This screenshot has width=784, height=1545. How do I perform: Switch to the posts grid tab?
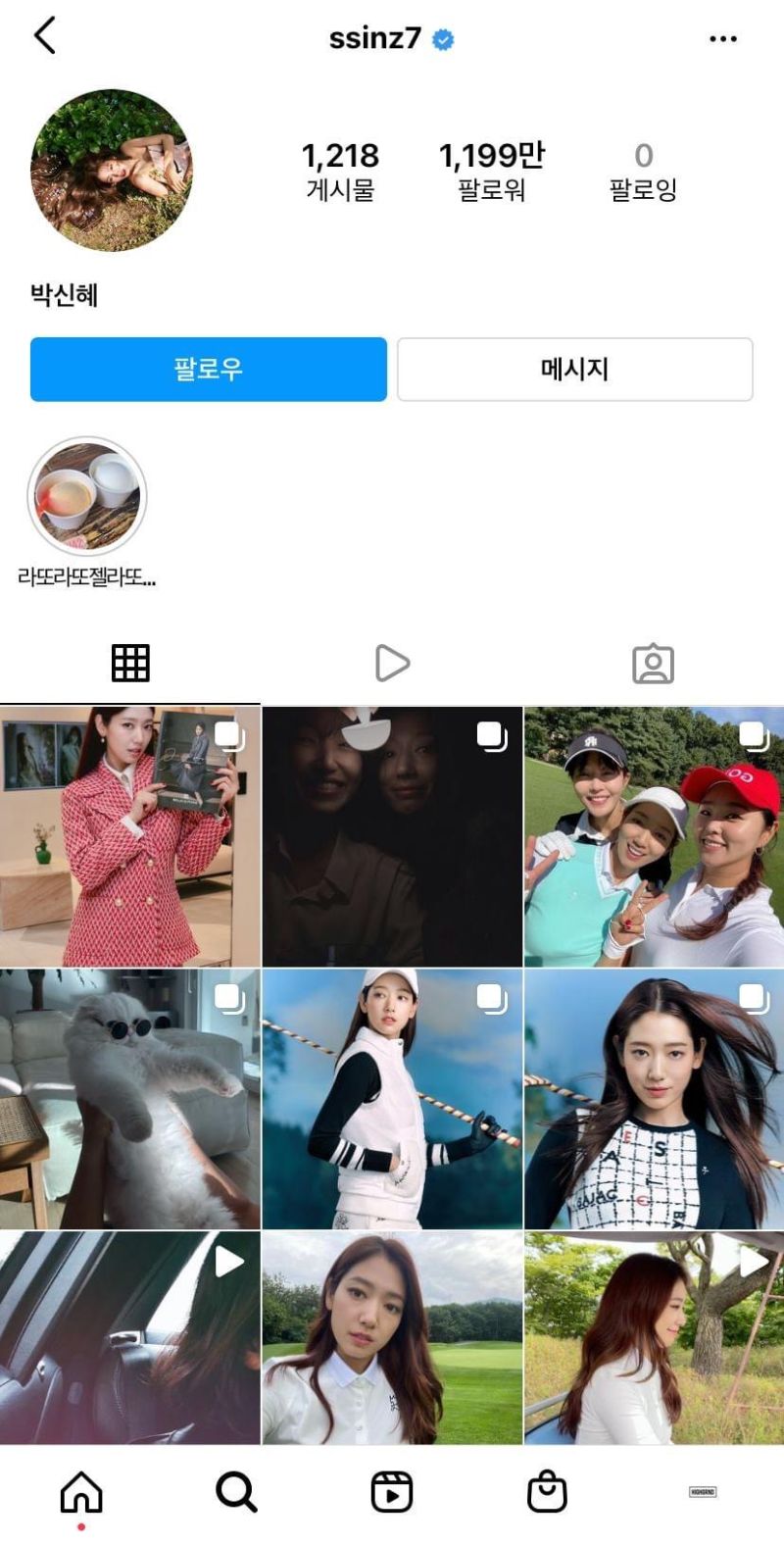coord(130,664)
